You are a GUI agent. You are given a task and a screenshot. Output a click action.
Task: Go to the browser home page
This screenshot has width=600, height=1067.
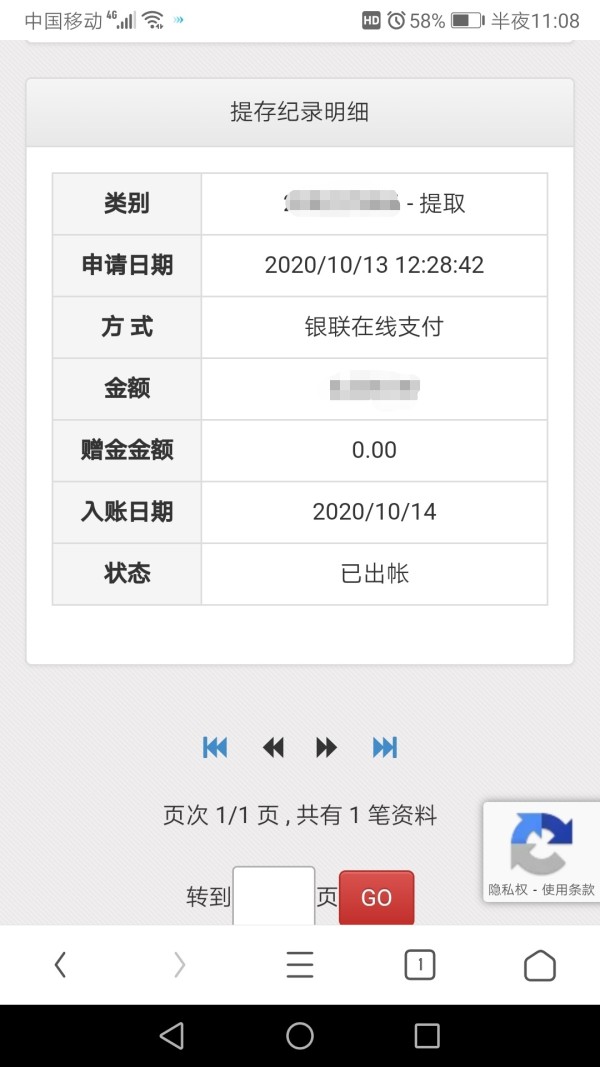540,964
